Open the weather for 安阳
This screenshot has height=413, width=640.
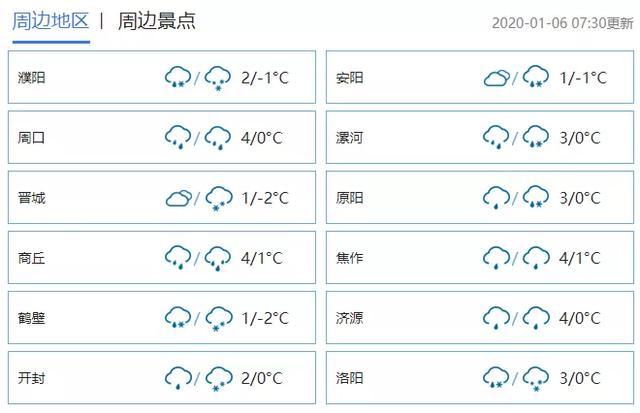(x=350, y=77)
